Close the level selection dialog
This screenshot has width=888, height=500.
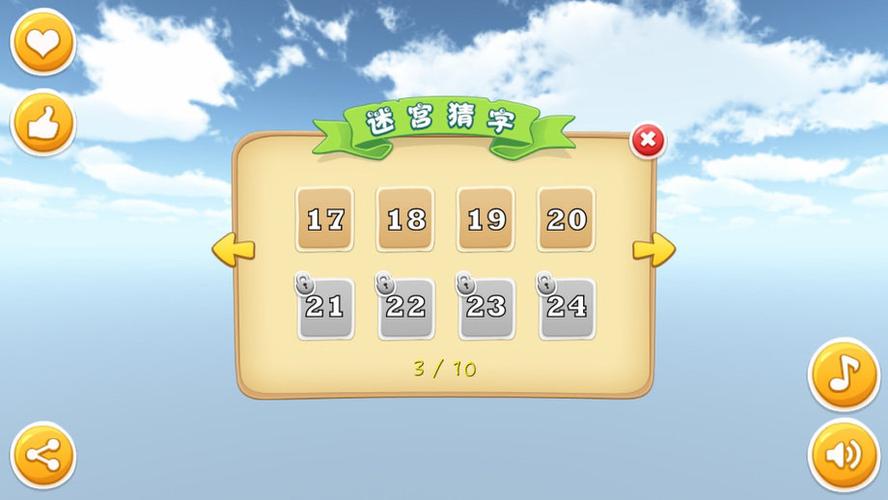(647, 141)
